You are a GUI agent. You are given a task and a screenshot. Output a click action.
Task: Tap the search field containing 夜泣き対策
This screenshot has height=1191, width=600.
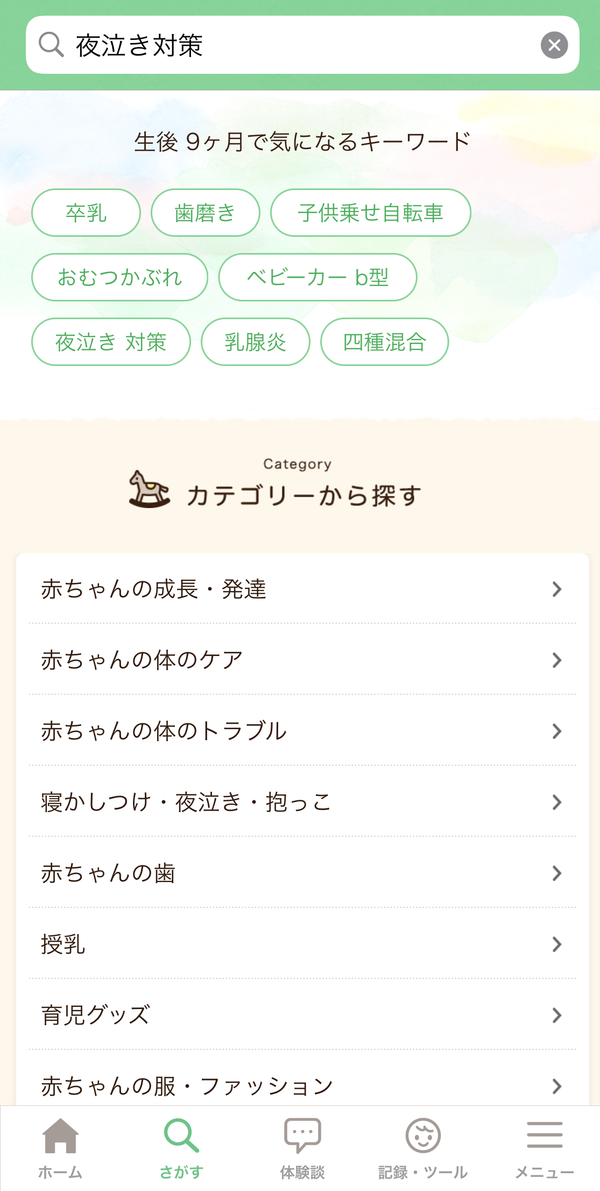tap(302, 45)
